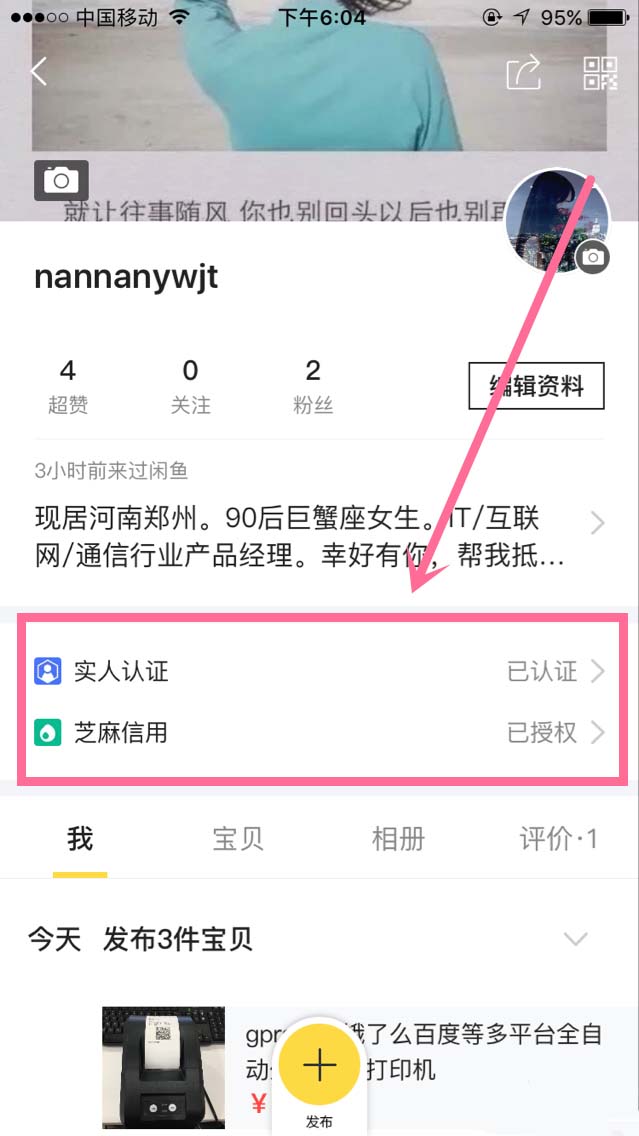Screen dimensions: 639x1136
Task: Share this profile page
Action: coord(523,72)
